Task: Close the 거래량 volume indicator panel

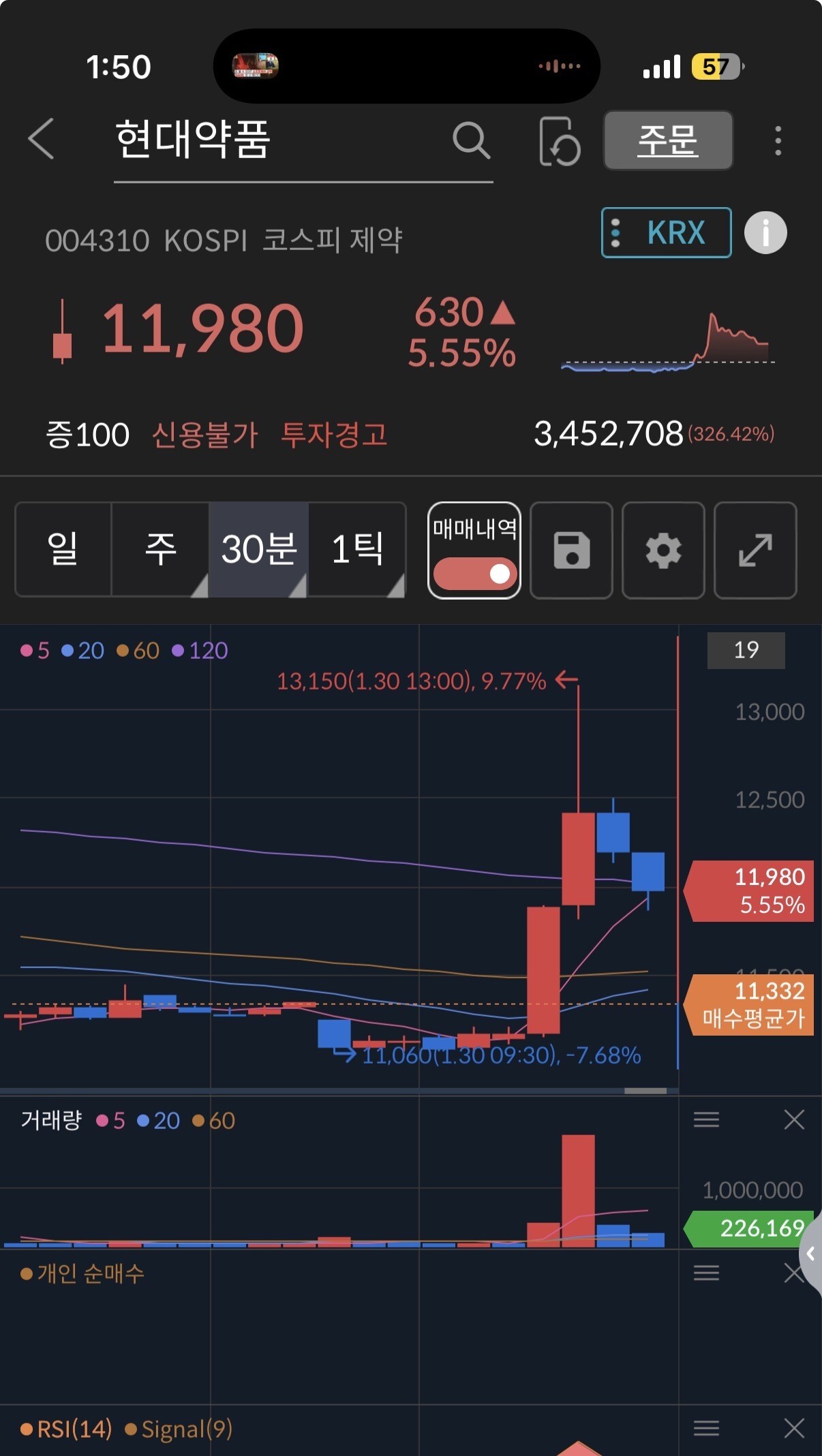Action: point(794,1119)
